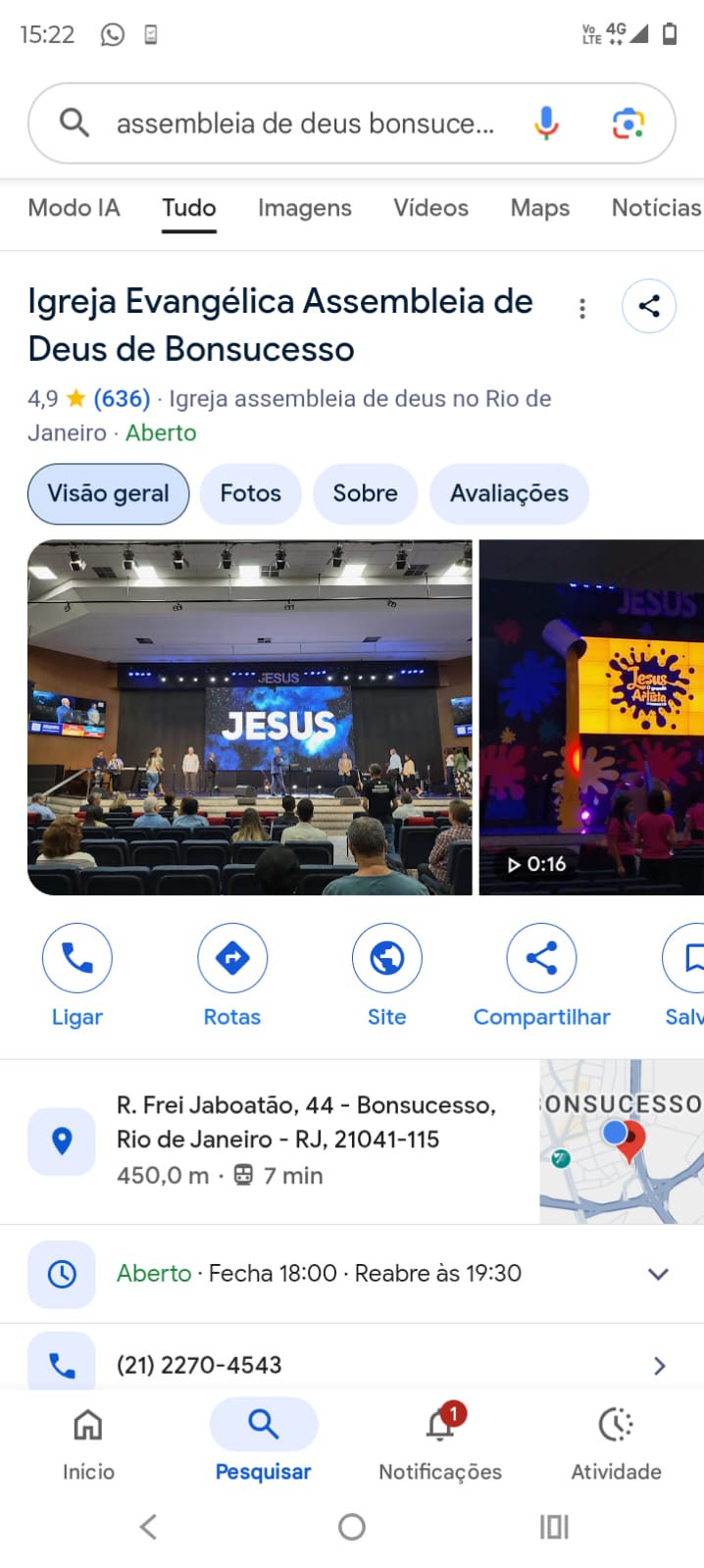Select the Fotos chip

pos(250,493)
